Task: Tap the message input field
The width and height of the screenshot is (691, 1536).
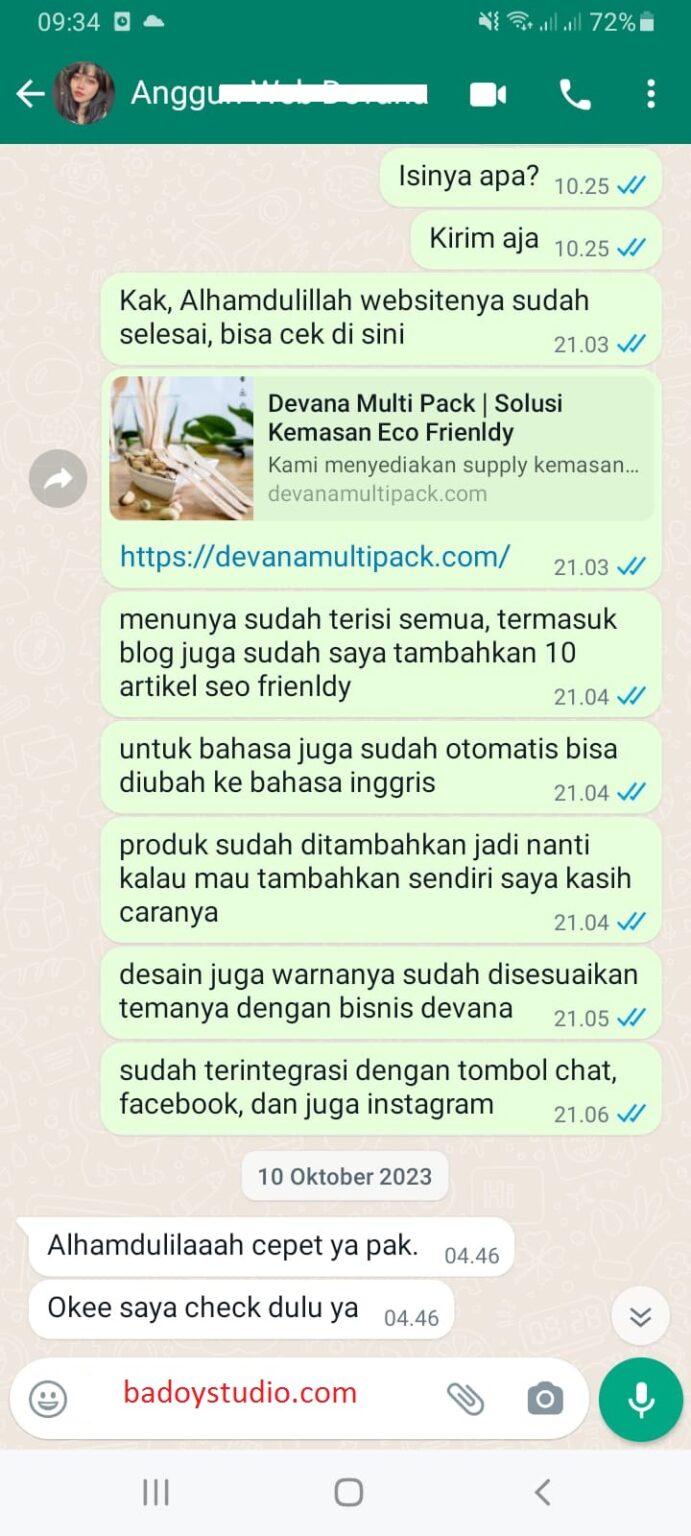Action: (x=250, y=1397)
